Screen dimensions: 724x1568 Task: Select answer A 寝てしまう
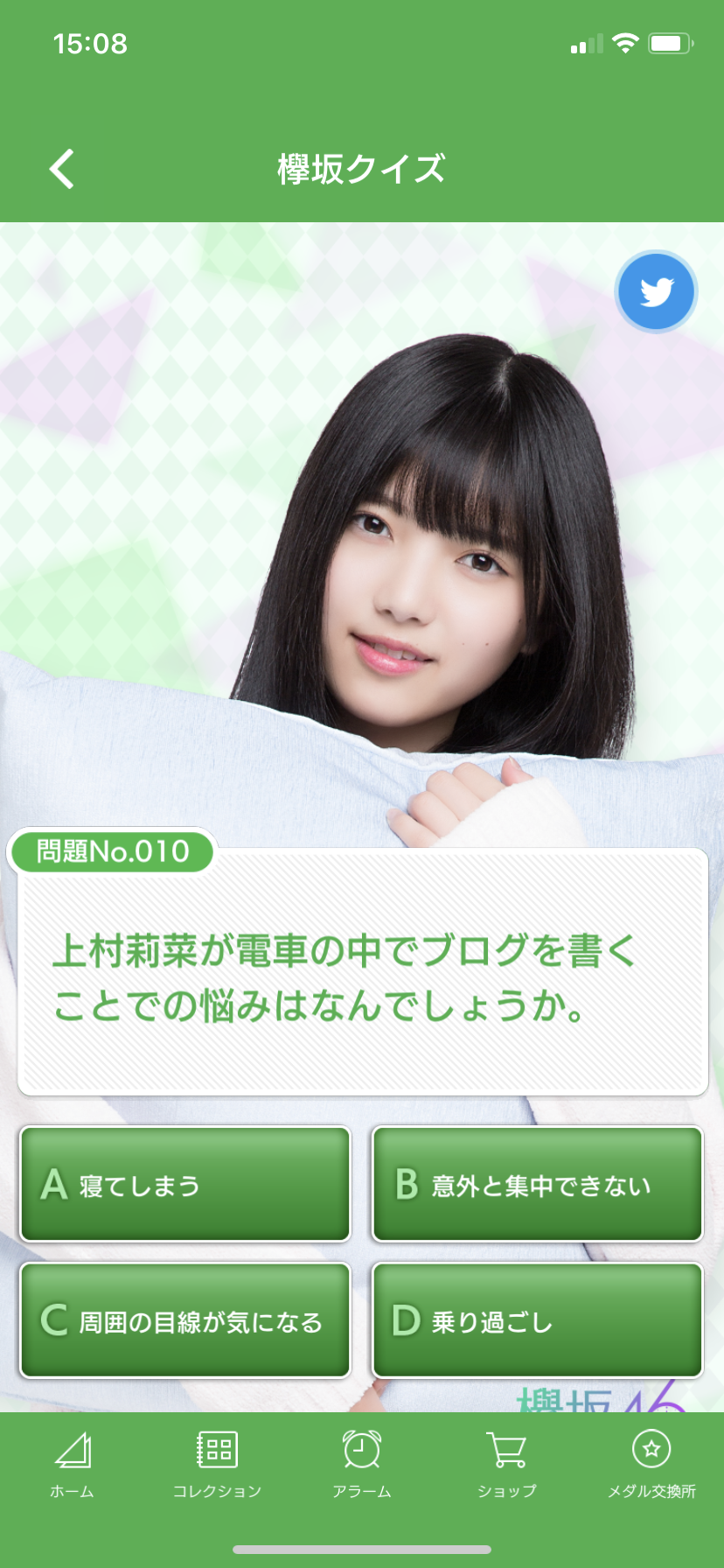[185, 1184]
